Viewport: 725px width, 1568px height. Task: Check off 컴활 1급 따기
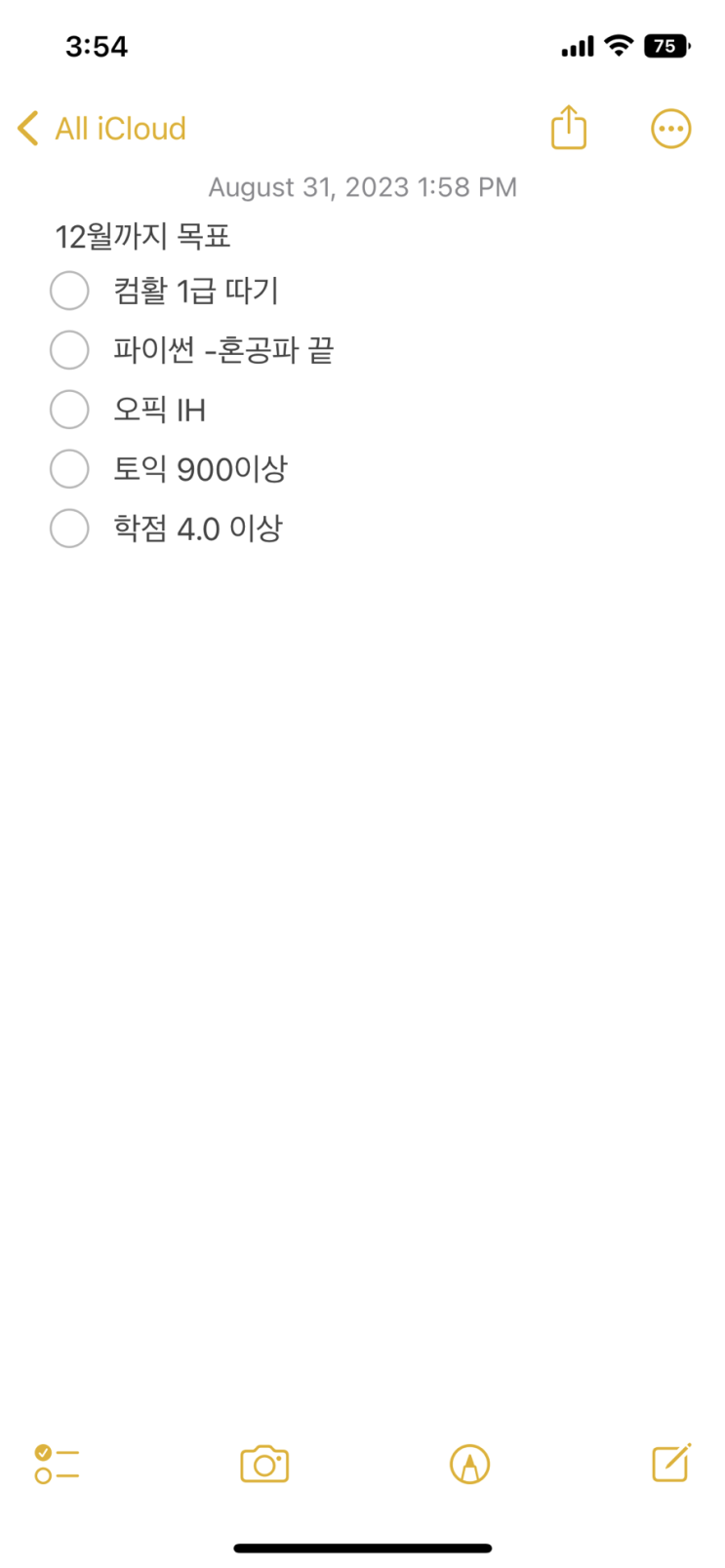coord(69,291)
